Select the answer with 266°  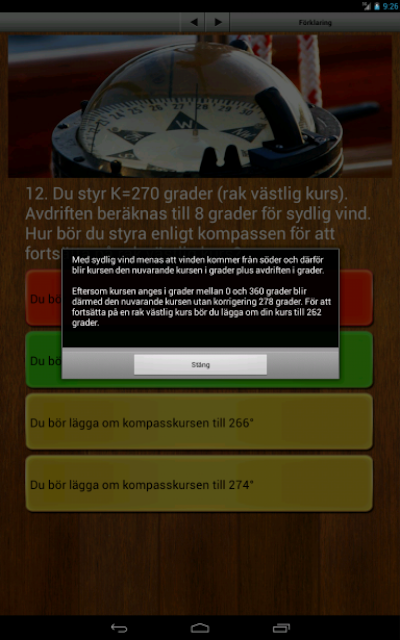tap(199, 422)
